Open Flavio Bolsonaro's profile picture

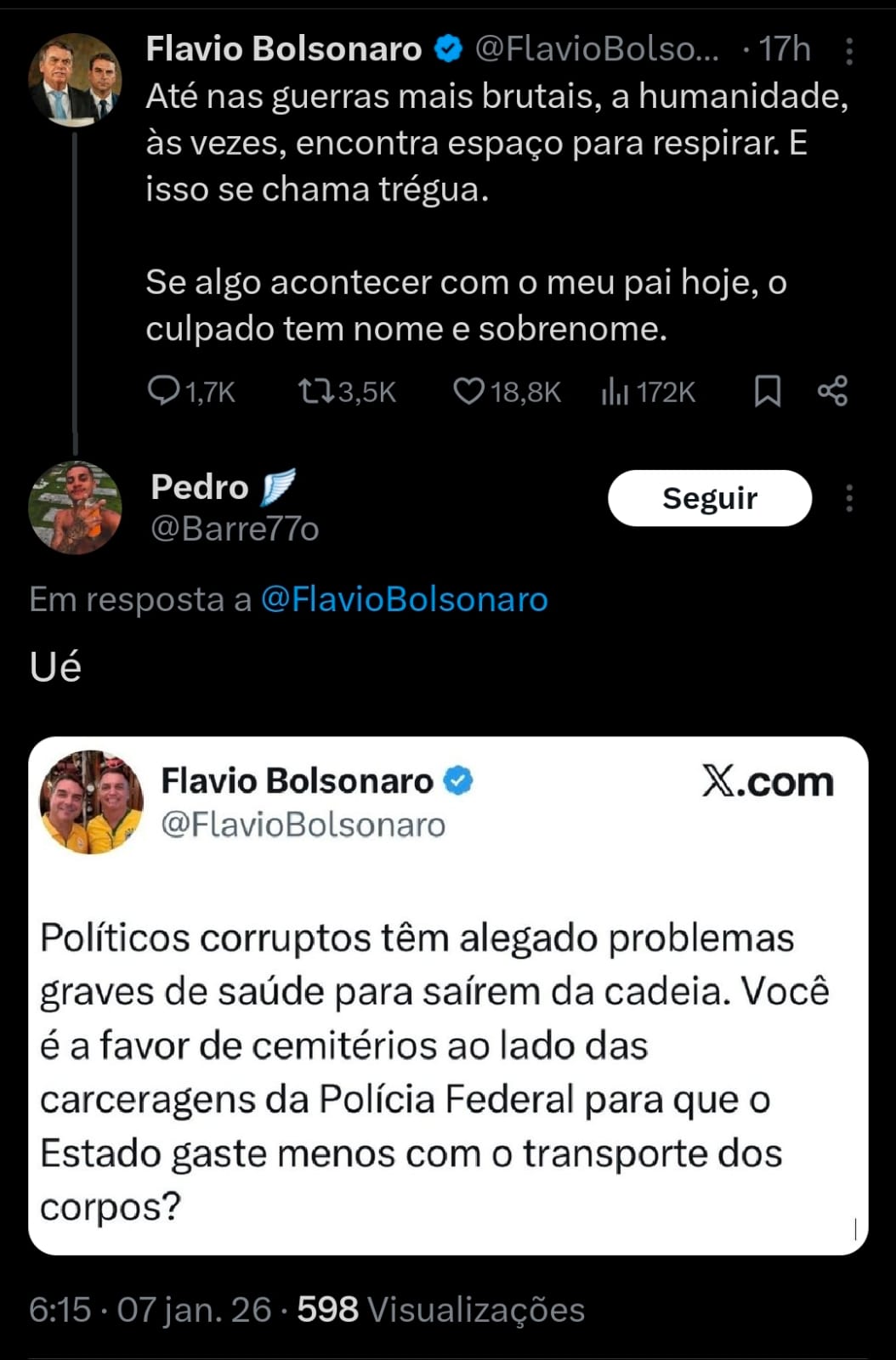coord(75,81)
